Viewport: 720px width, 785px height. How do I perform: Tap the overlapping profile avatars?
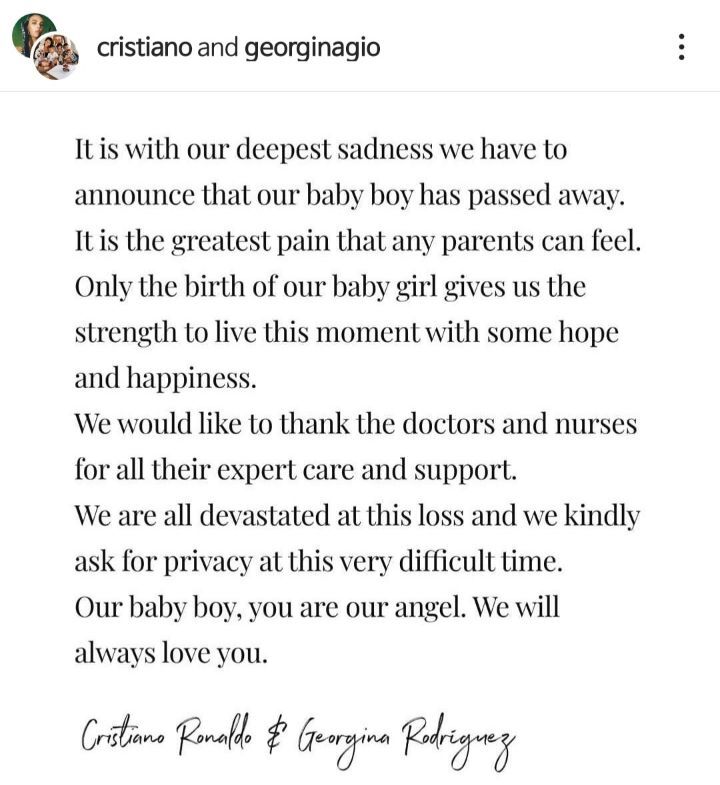(x=46, y=47)
